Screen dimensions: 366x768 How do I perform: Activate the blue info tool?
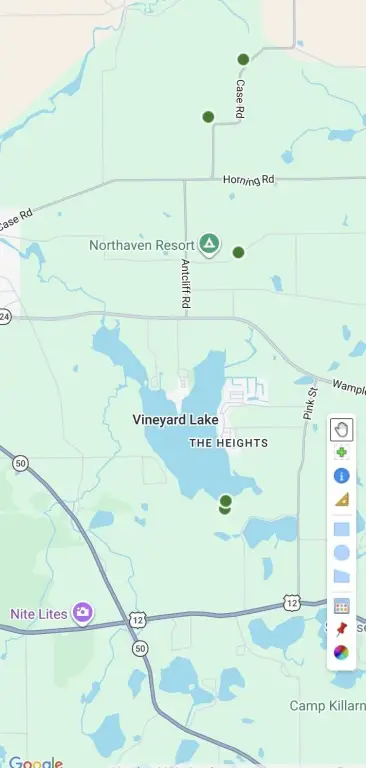(x=342, y=476)
